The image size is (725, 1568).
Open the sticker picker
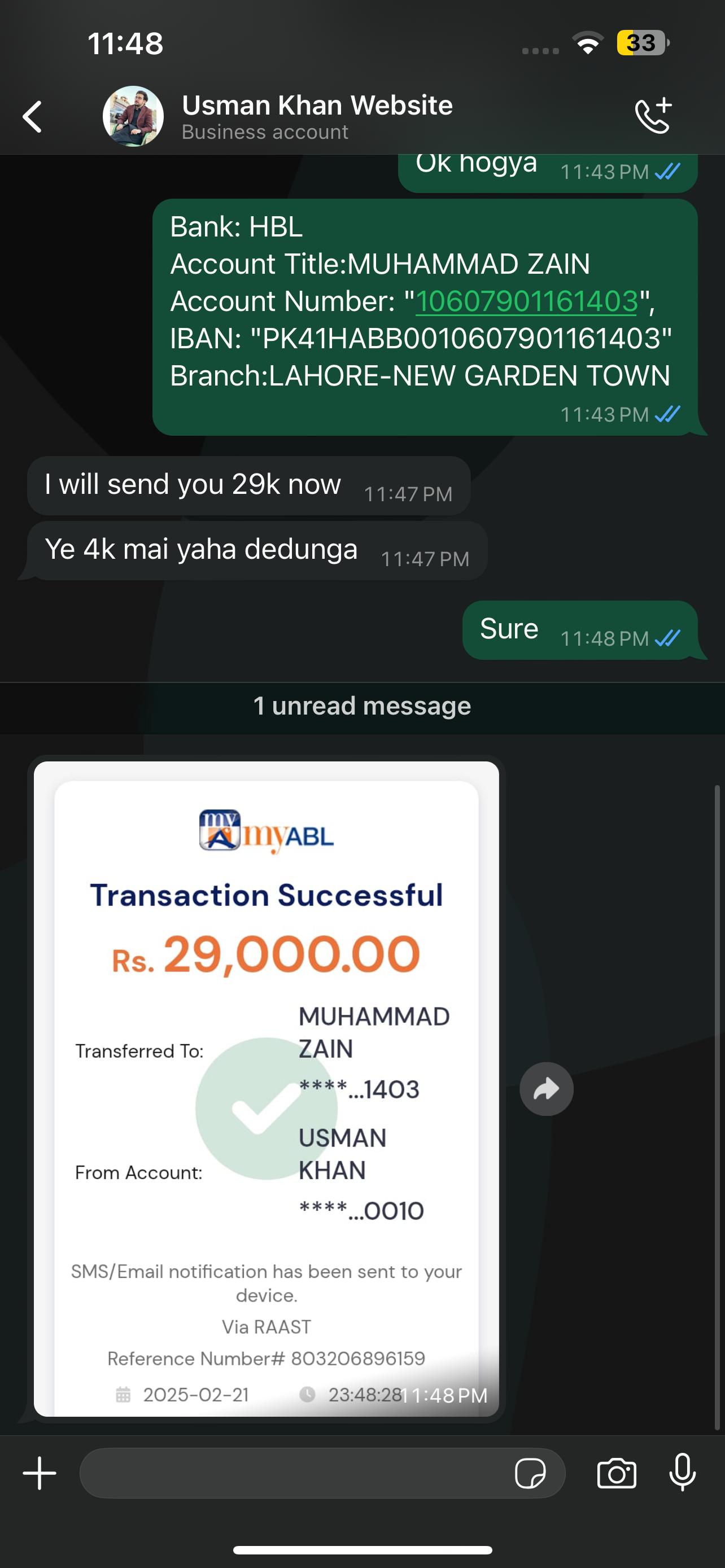pyautogui.click(x=530, y=1474)
